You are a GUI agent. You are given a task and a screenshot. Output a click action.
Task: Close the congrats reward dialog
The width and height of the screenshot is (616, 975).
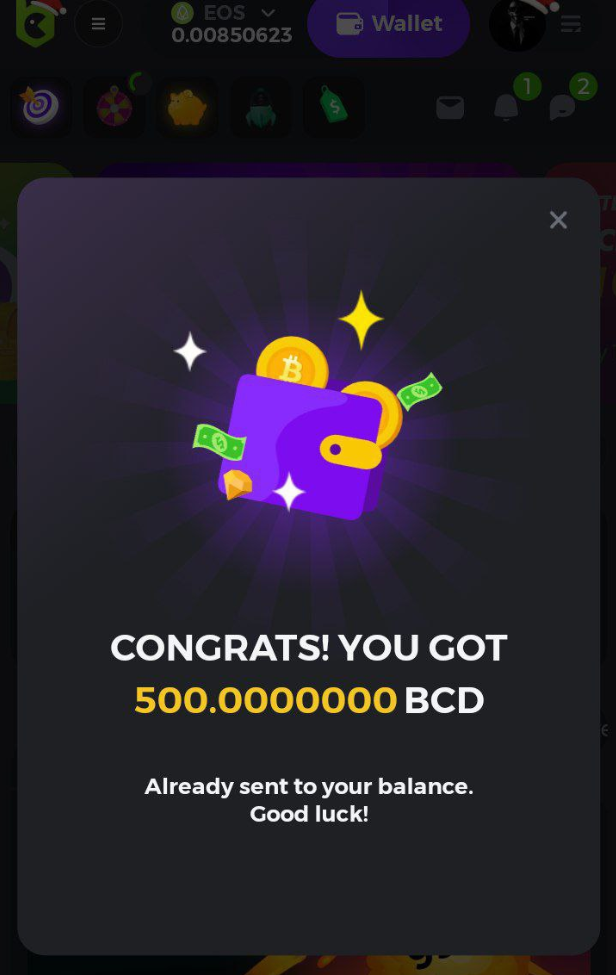[x=558, y=220]
